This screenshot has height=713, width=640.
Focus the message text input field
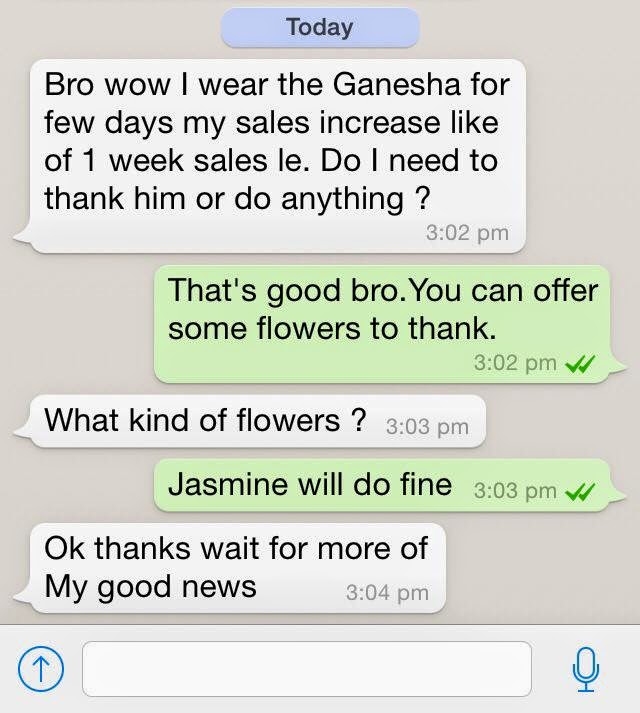point(306,668)
